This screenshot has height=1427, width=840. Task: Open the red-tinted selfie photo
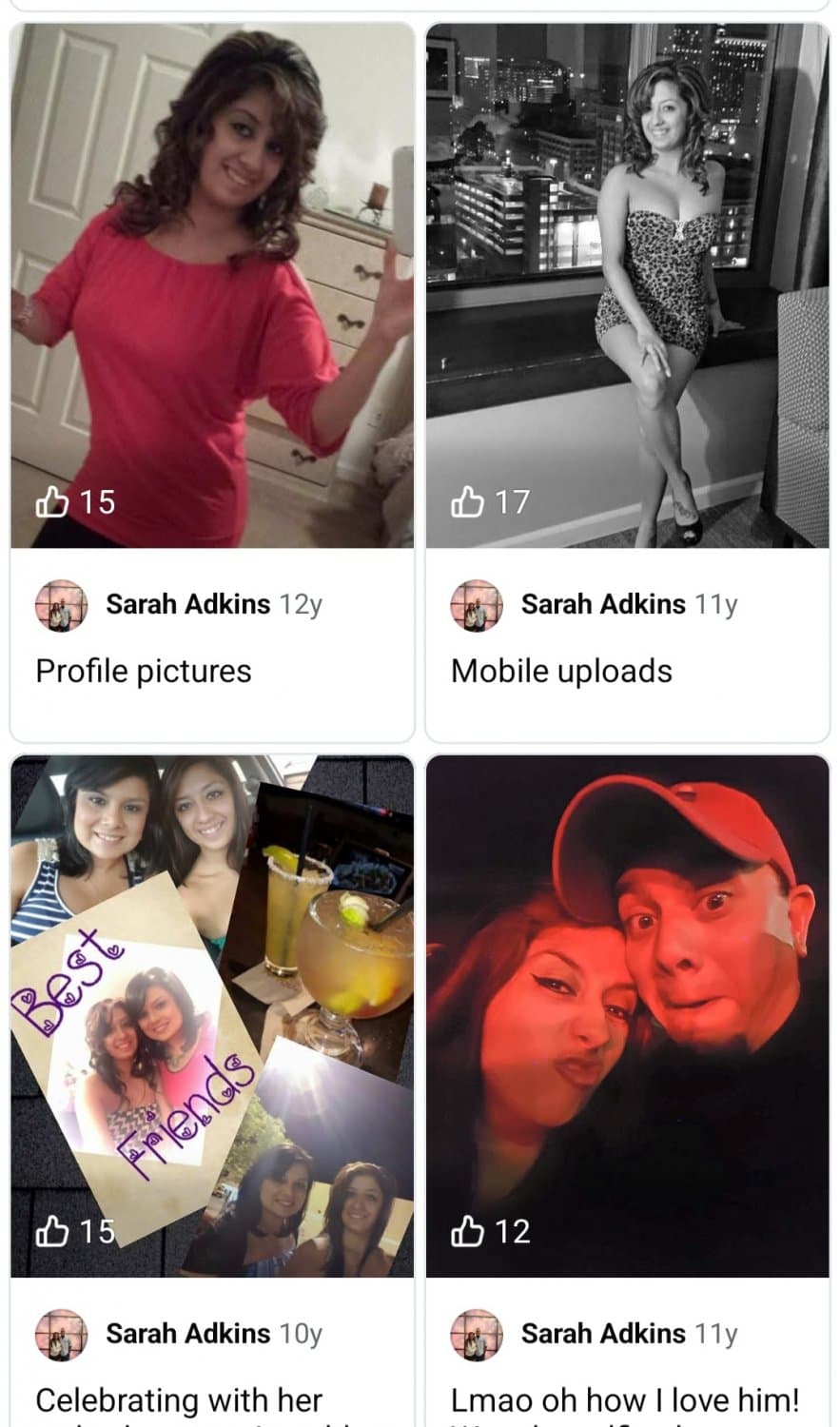(x=627, y=1015)
